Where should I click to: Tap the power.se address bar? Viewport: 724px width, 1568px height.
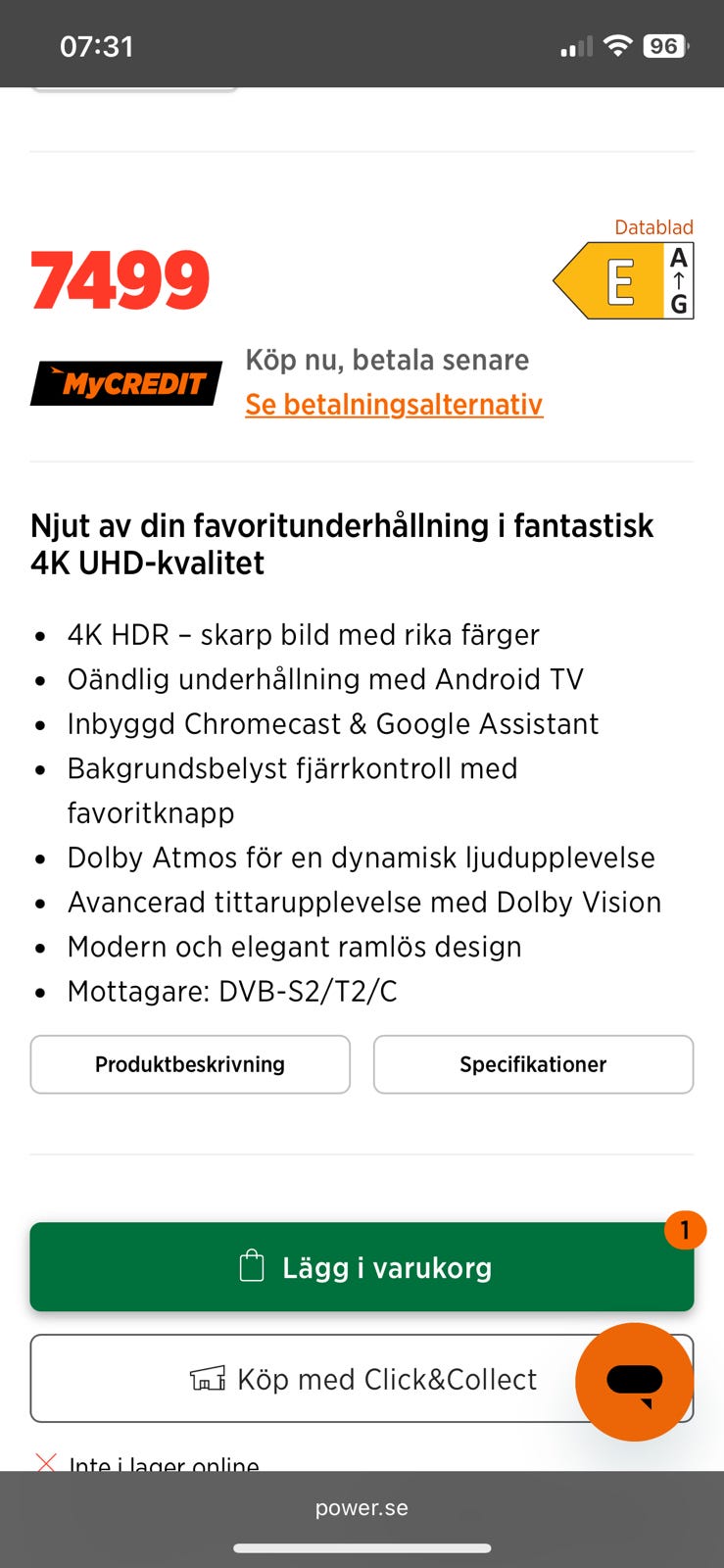coord(362,1507)
